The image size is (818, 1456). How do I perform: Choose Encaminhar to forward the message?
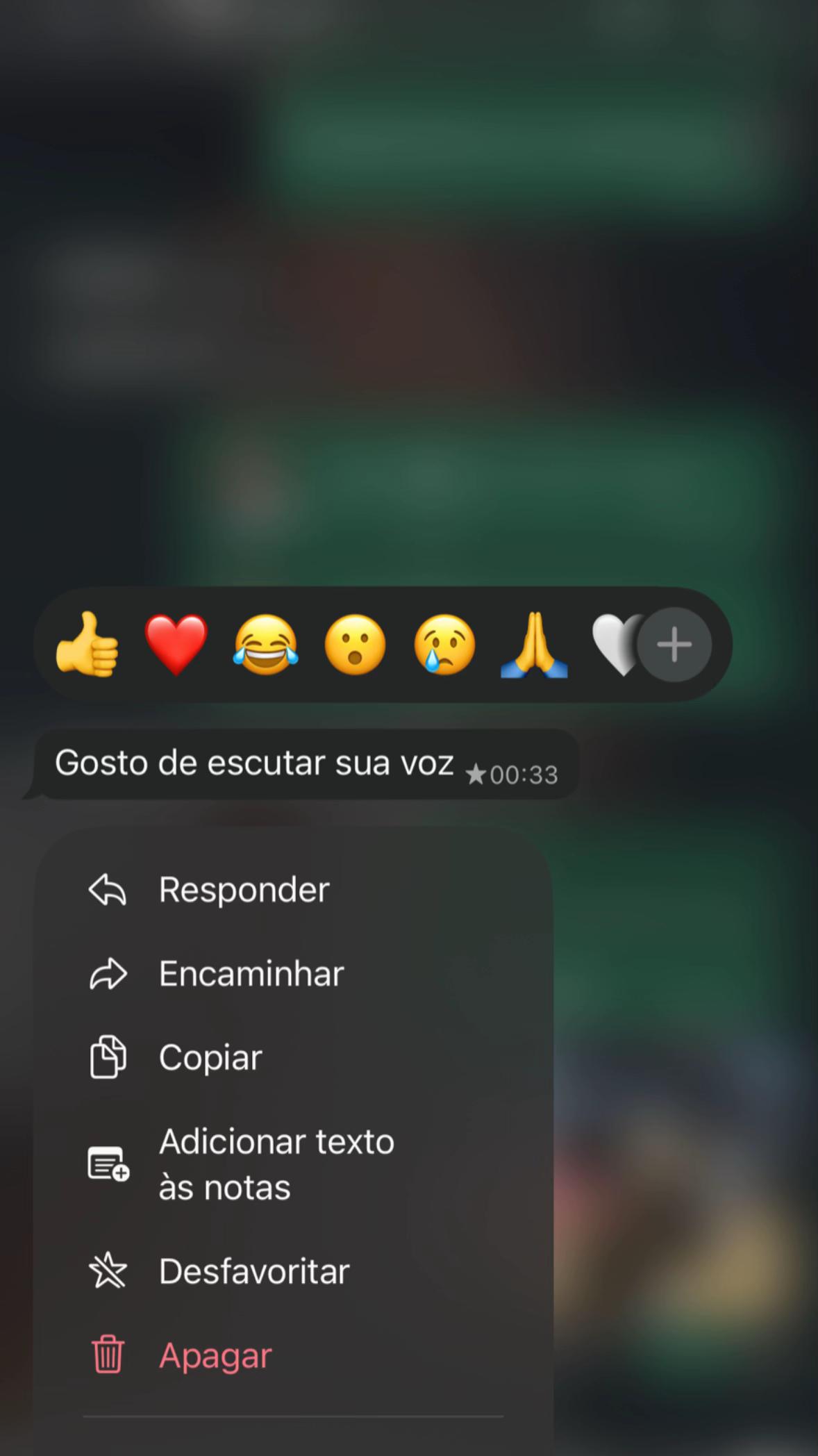[x=293, y=974]
